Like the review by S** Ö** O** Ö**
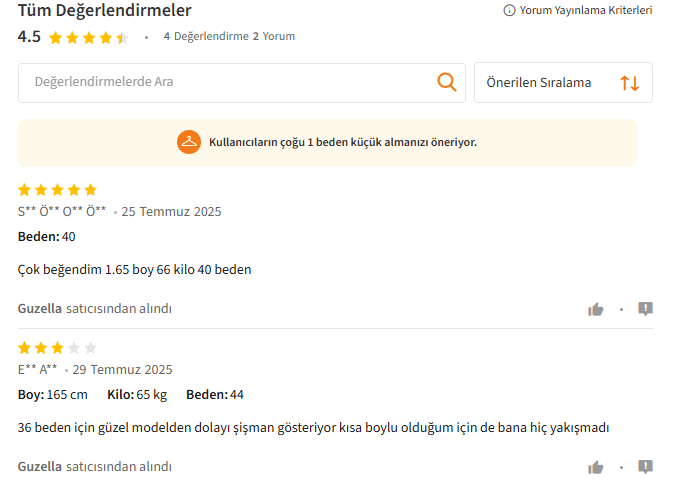This screenshot has width=675, height=484. click(596, 309)
